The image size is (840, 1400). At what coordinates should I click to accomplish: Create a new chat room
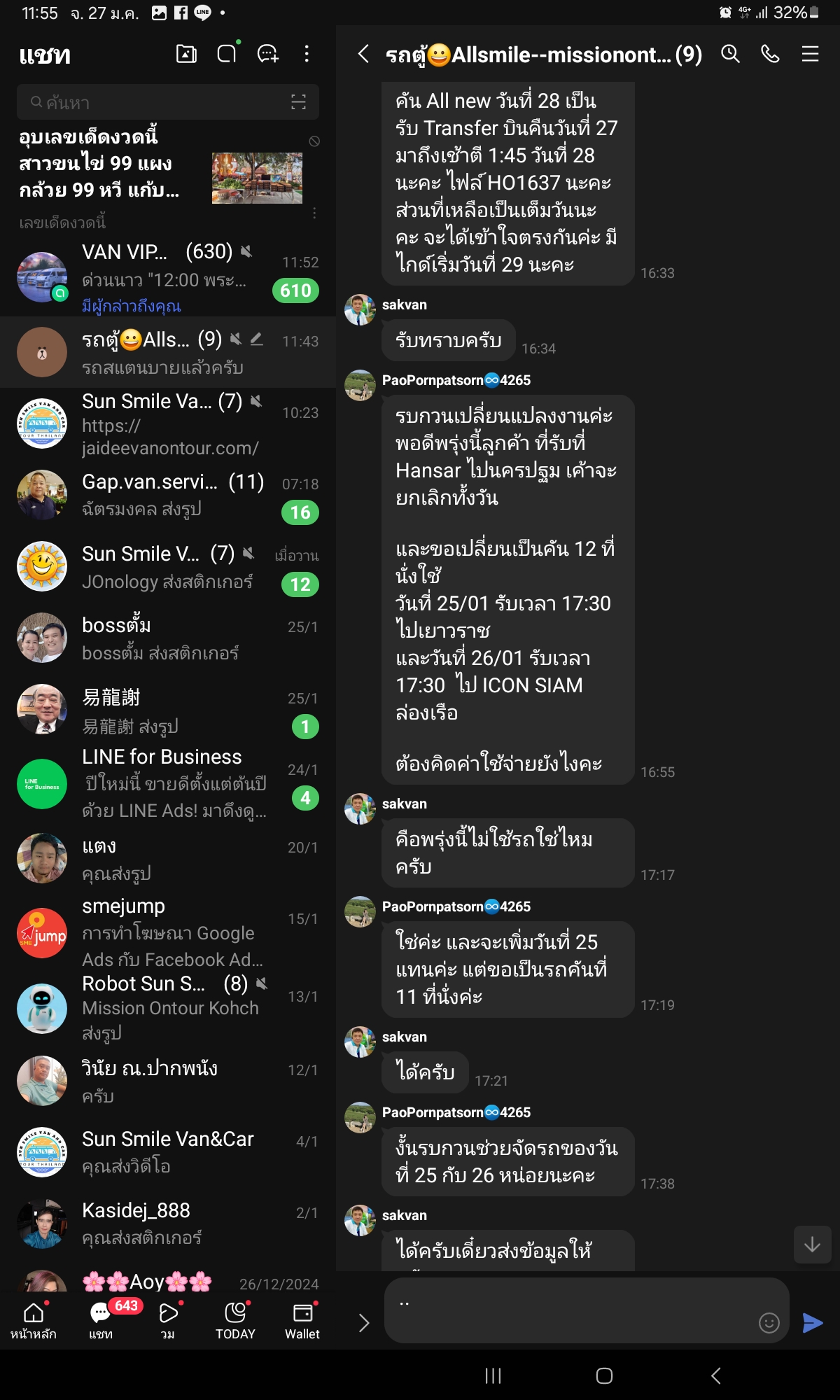pyautogui.click(x=267, y=54)
